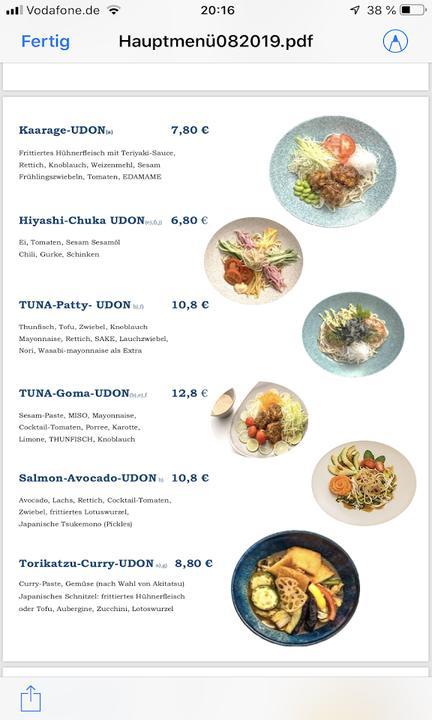Screen dimensions: 432x720
Task: Tap Fertig to close the PDF
Action: 45,41
